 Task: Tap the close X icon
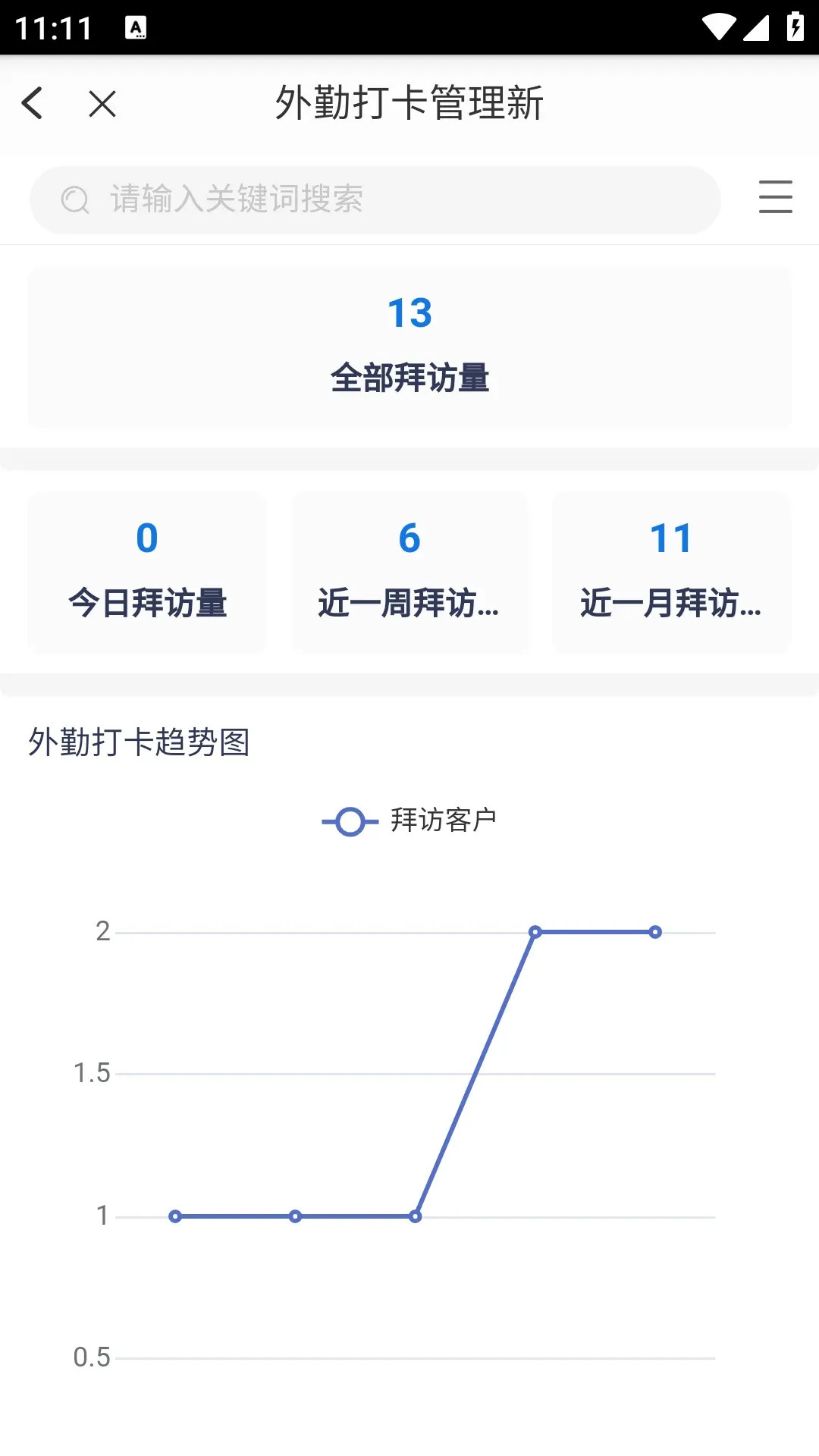pyautogui.click(x=102, y=104)
